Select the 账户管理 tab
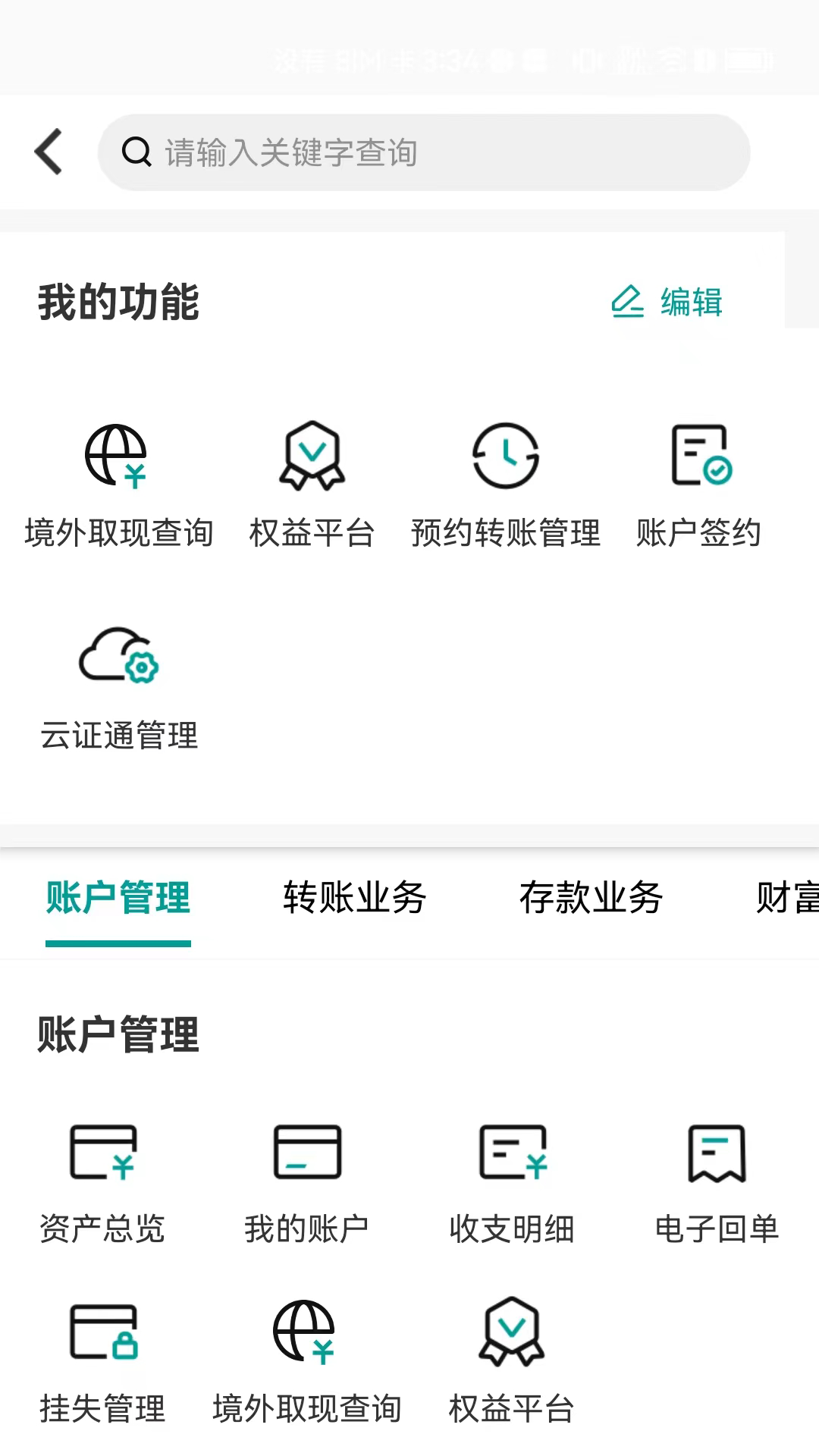The width and height of the screenshot is (819, 1456). coord(118,899)
